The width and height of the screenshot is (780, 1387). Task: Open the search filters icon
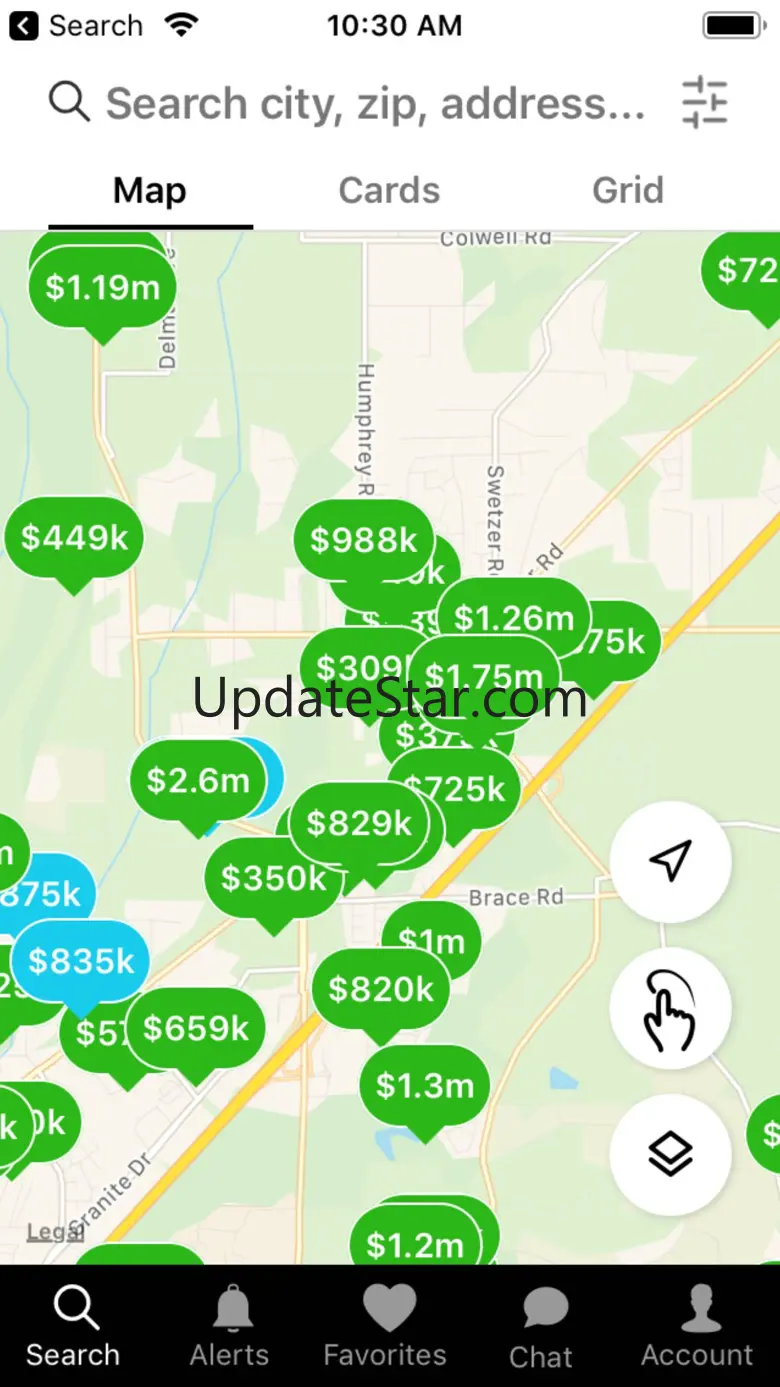[x=705, y=103]
